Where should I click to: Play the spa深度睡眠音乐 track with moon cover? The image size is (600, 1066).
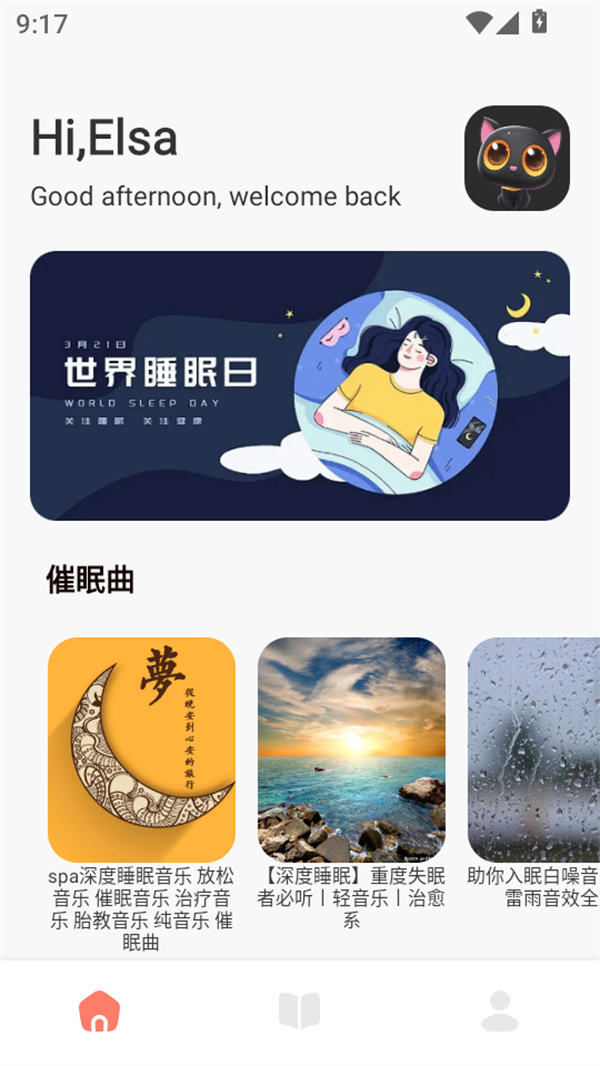[141, 749]
